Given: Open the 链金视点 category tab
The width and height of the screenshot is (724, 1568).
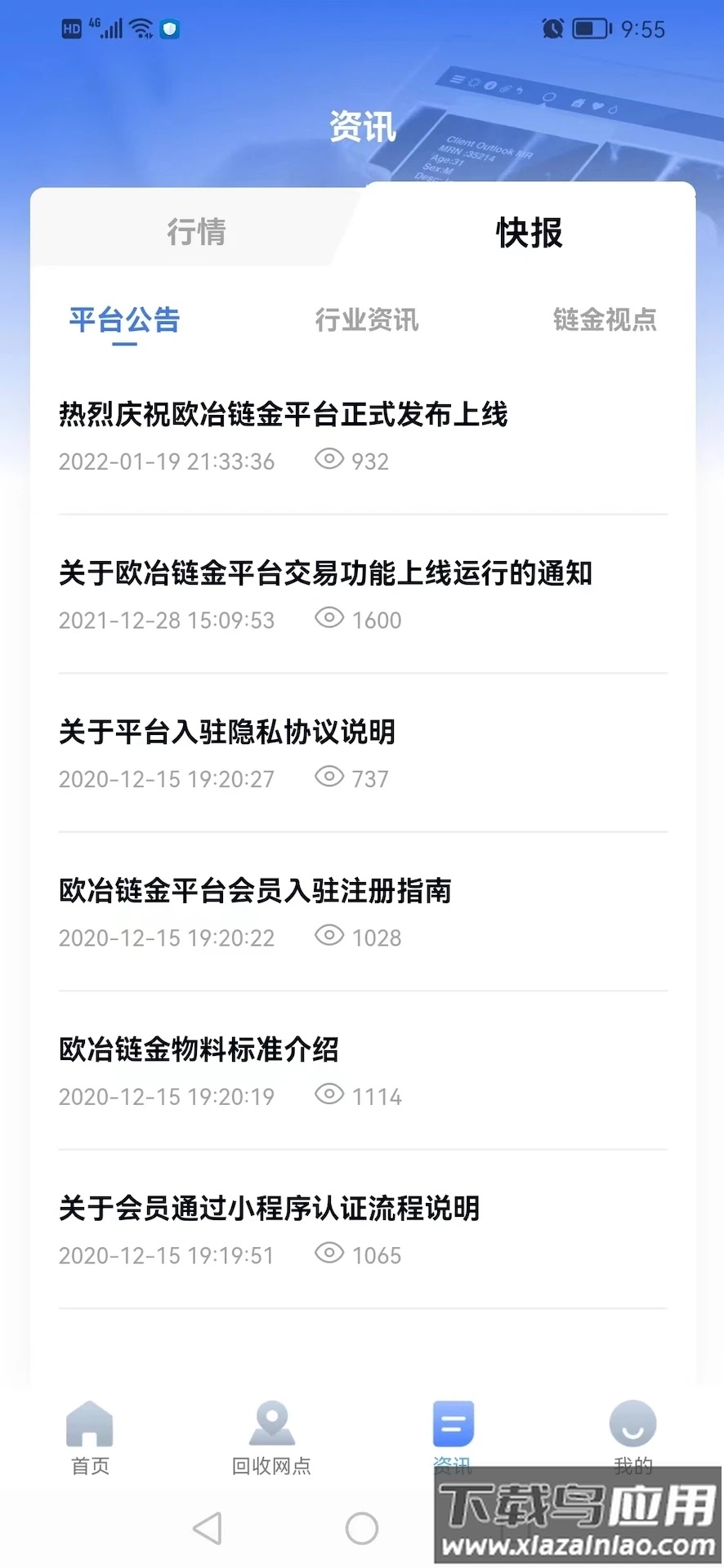Looking at the screenshot, I should coord(606,320).
